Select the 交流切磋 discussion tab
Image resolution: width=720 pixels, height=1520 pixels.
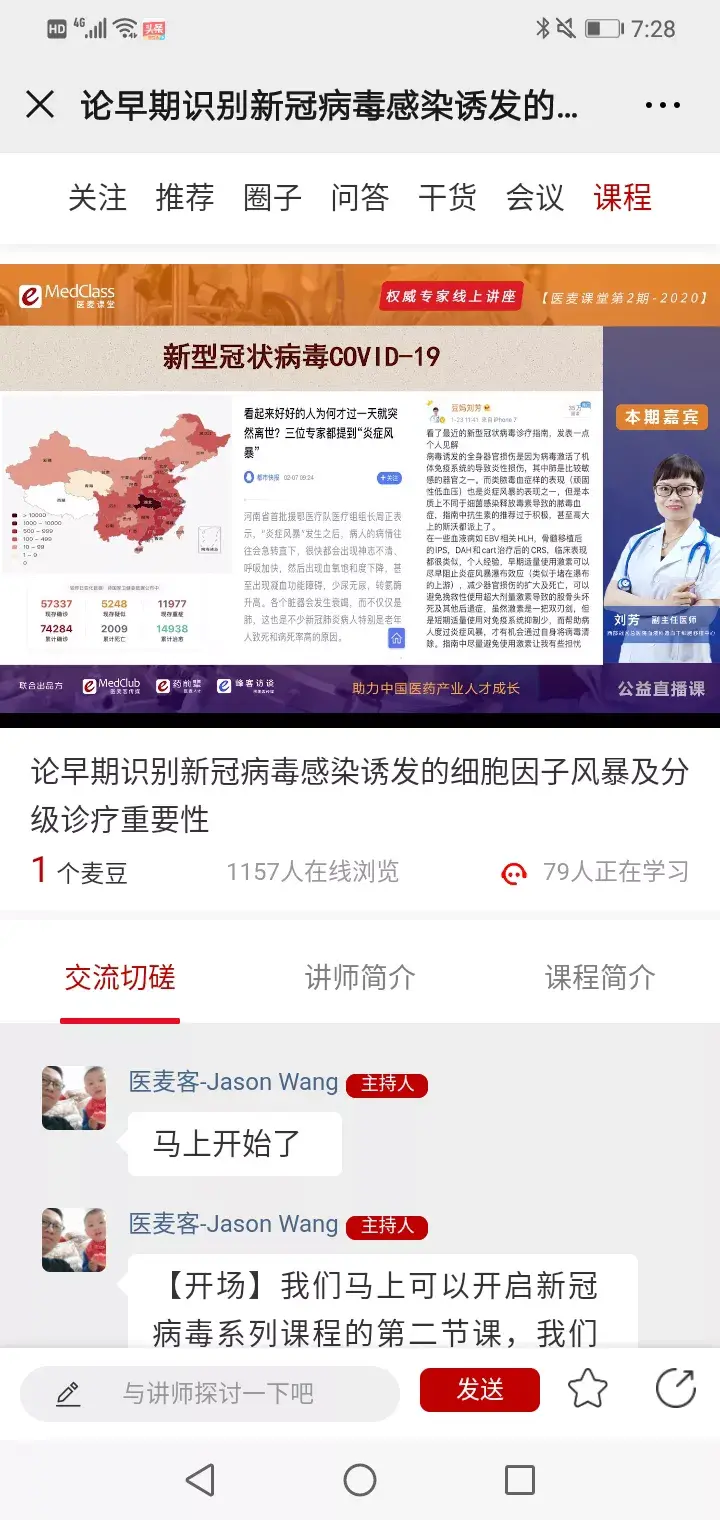pos(120,977)
